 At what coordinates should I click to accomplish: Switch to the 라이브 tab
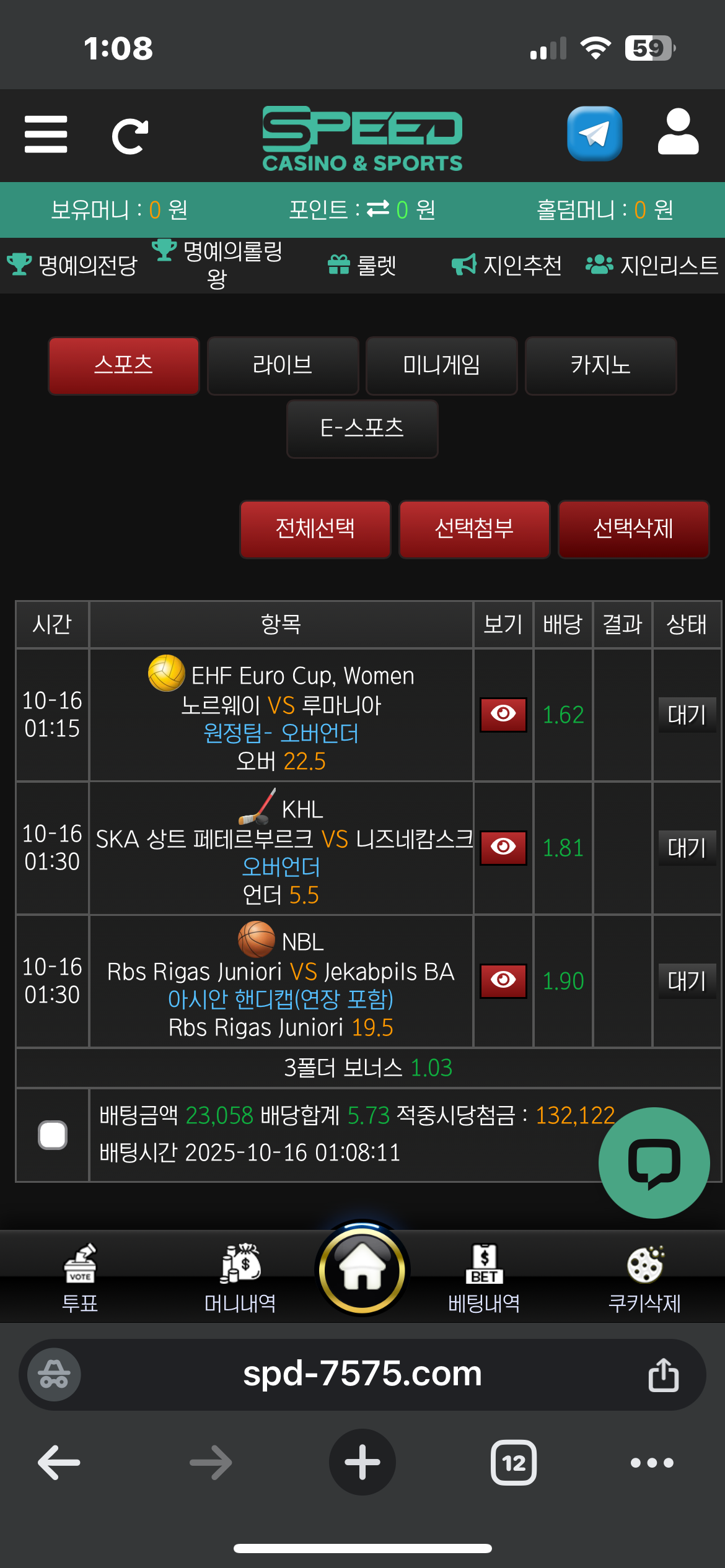[x=283, y=365]
